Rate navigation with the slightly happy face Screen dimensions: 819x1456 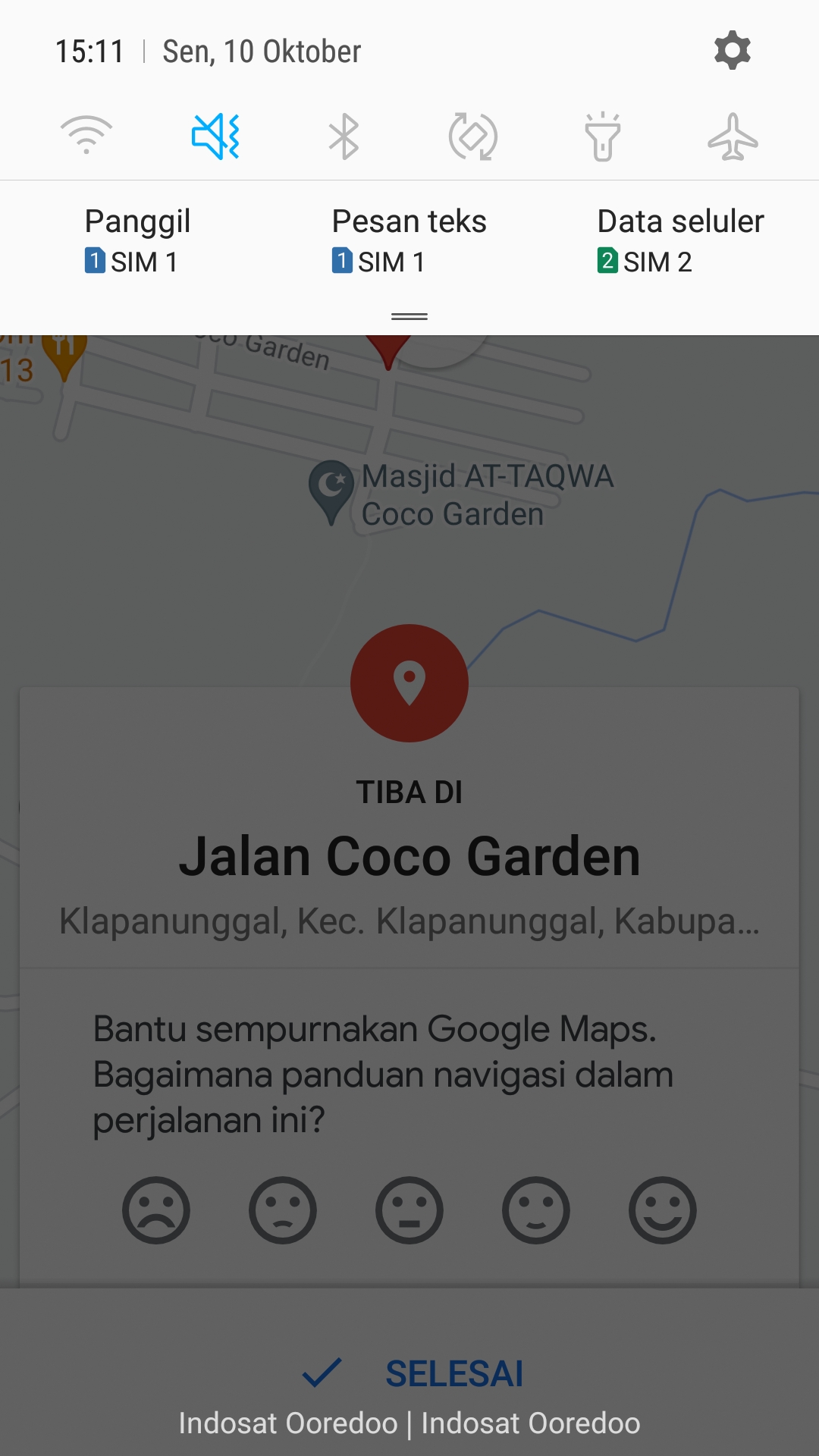tap(536, 1210)
